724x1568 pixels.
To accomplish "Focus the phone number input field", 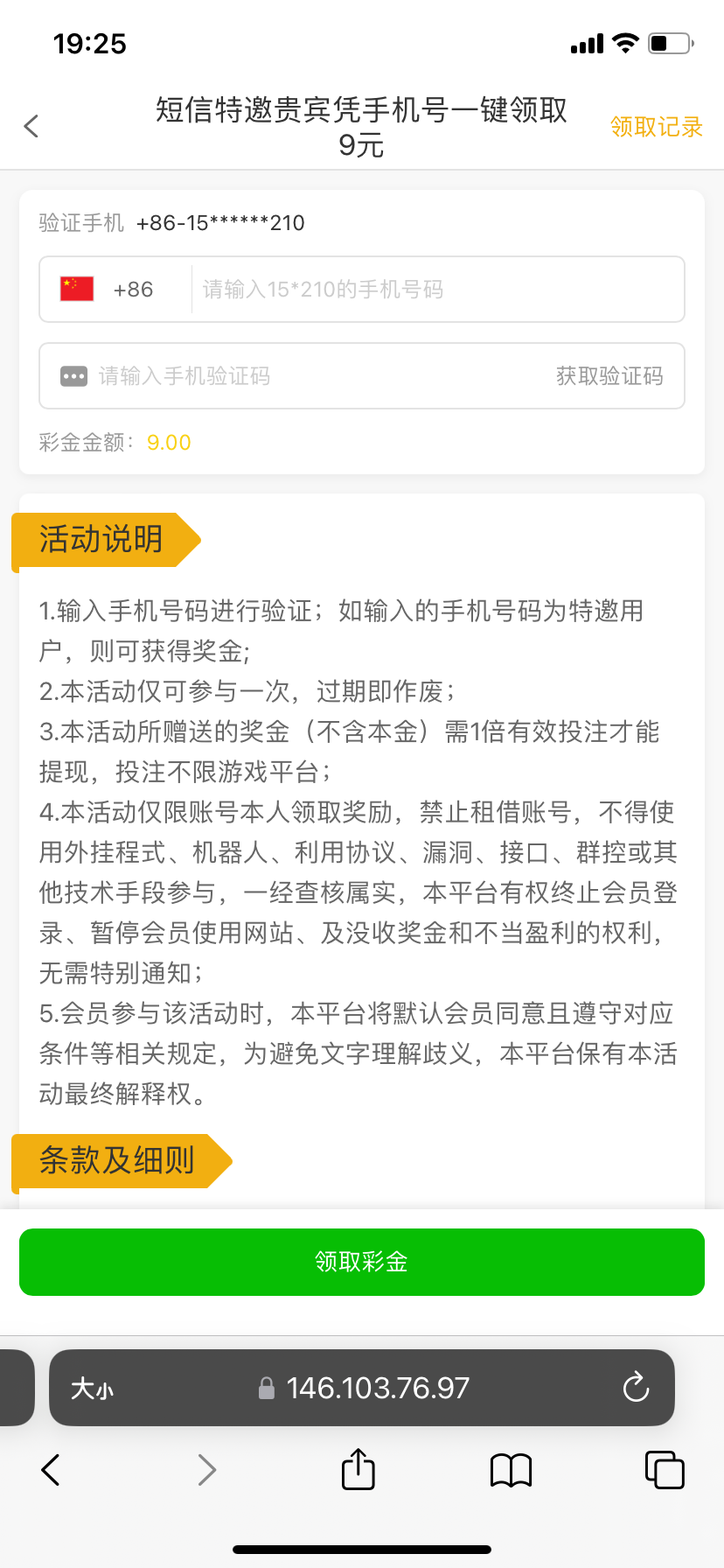I will coord(435,290).
